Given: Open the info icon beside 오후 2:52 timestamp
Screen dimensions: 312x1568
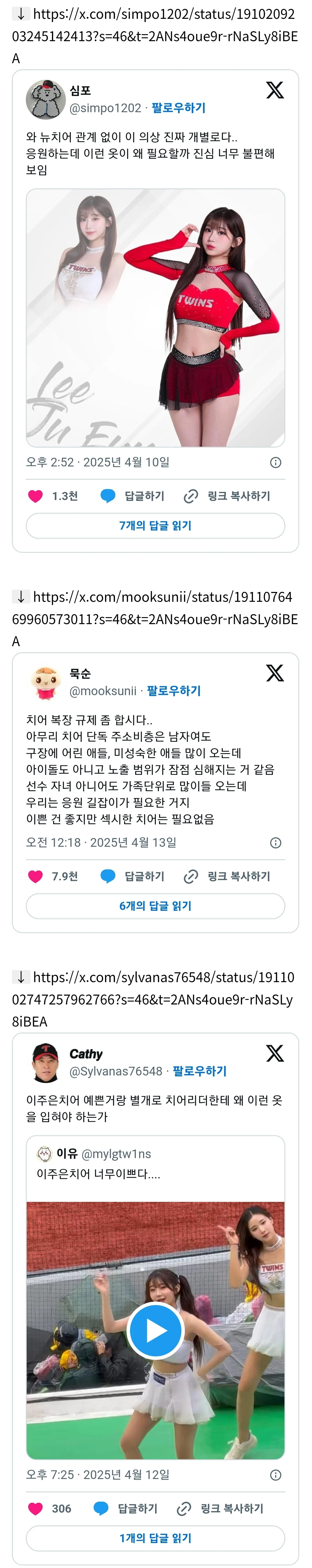Looking at the screenshot, I should point(275,463).
